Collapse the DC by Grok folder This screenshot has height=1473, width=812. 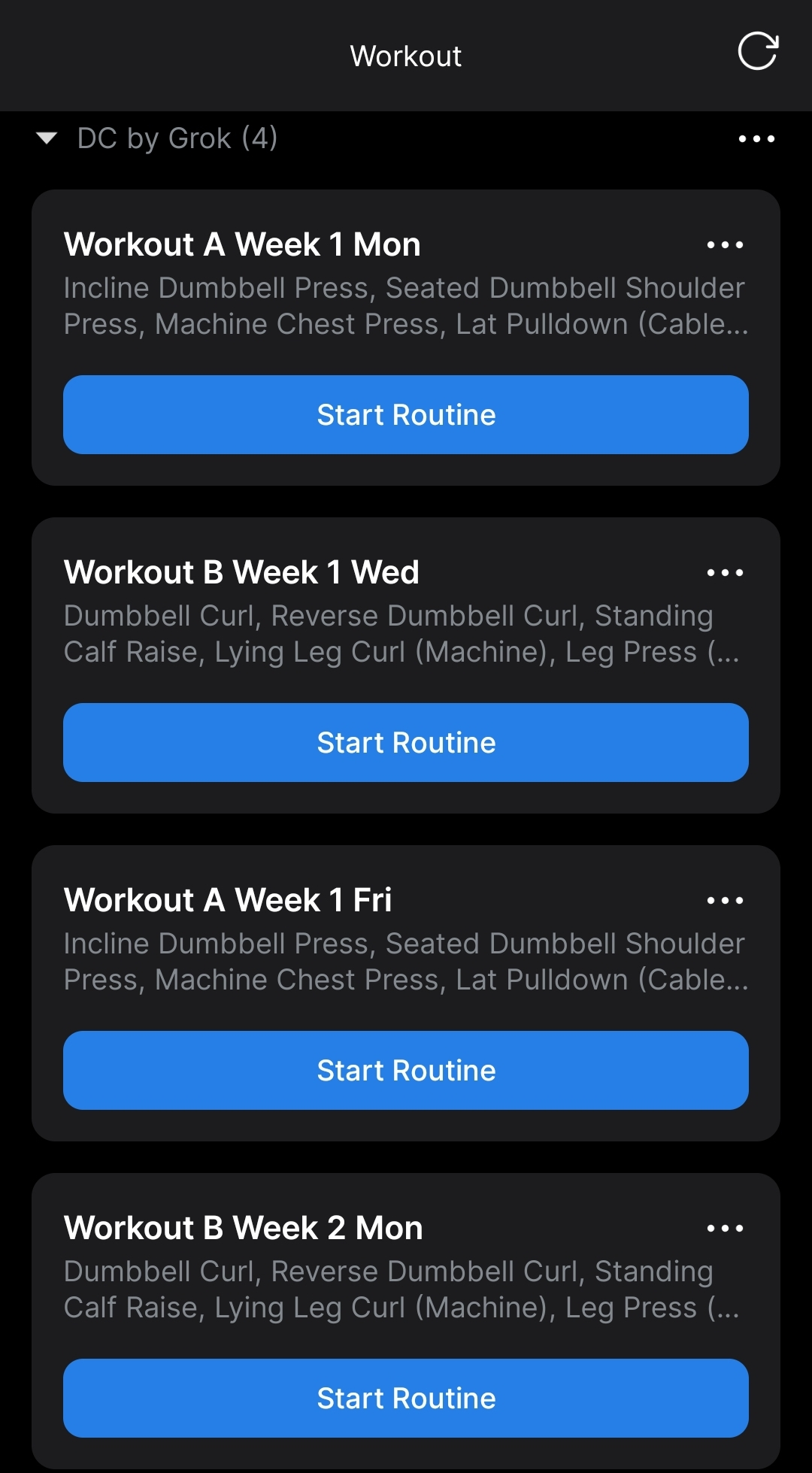tap(47, 138)
